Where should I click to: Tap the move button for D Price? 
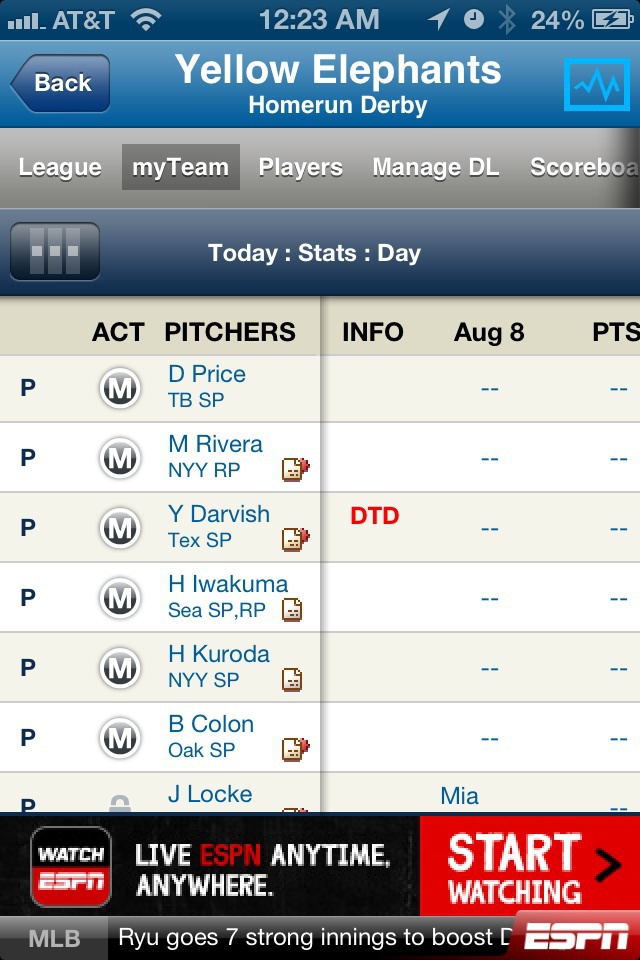[x=120, y=388]
